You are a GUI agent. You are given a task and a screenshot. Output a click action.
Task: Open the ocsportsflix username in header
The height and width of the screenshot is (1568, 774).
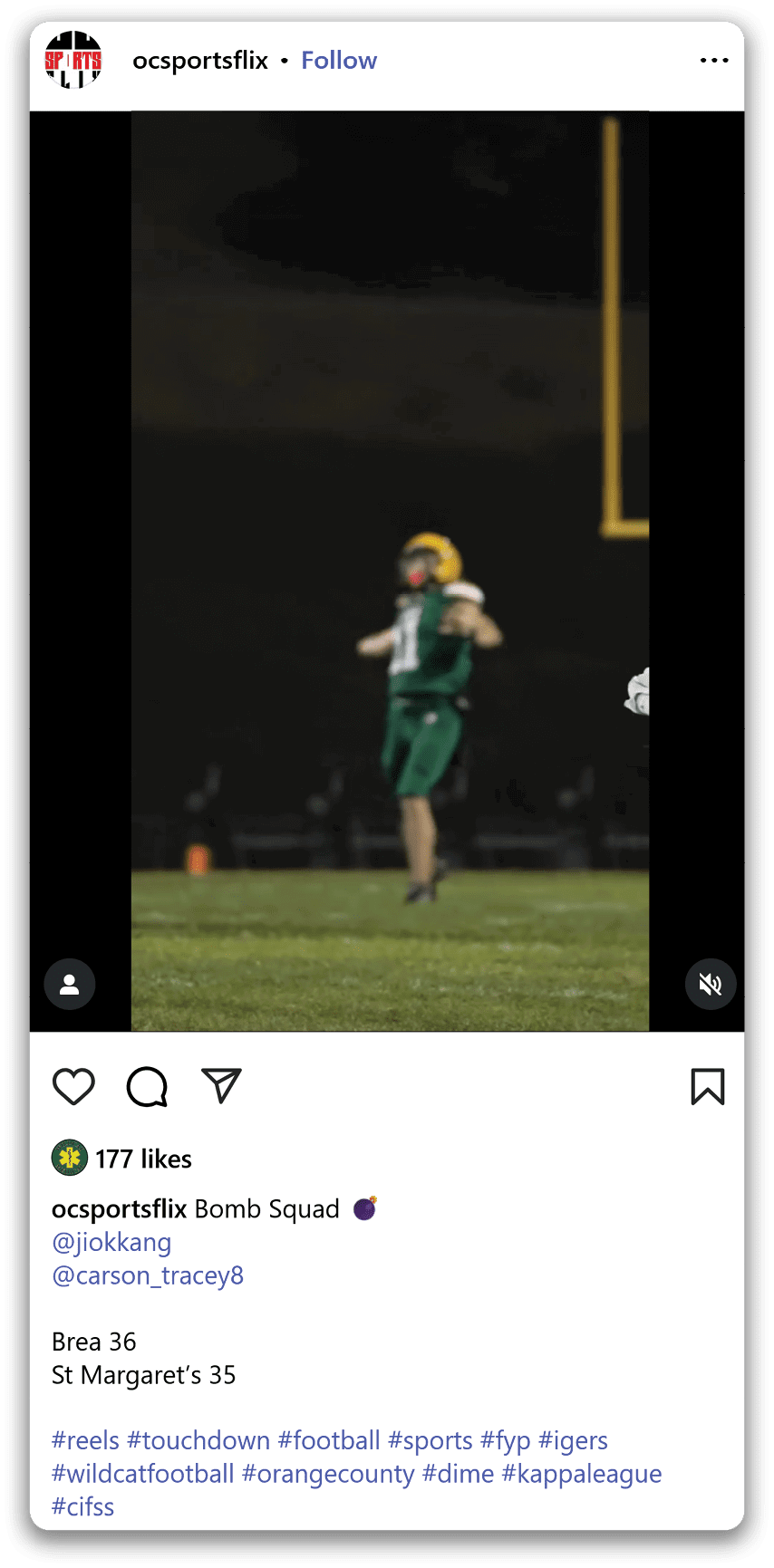(200, 61)
